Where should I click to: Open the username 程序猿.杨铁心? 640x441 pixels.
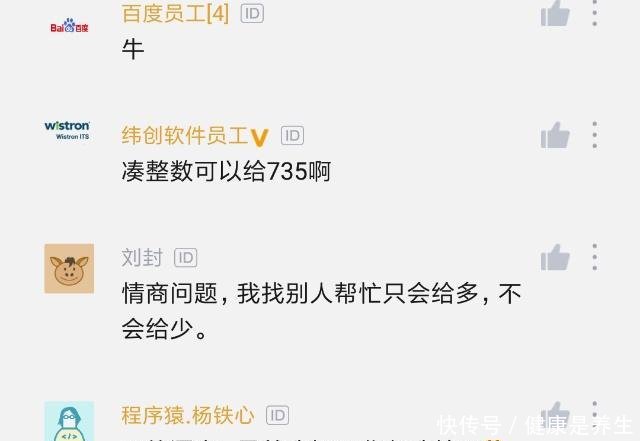pos(188,415)
